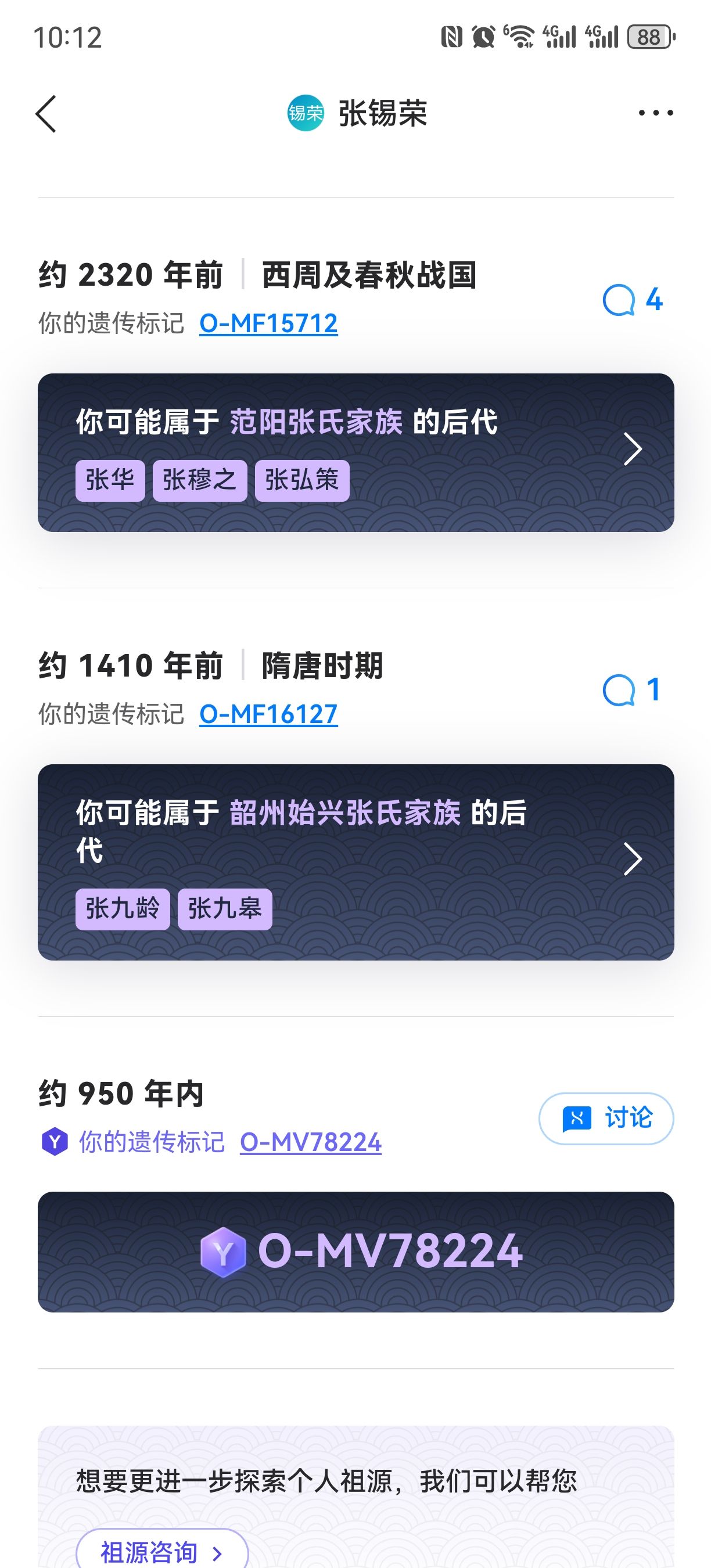711x1568 pixels.
Task: Select the 张九皋 tag
Action: (225, 909)
